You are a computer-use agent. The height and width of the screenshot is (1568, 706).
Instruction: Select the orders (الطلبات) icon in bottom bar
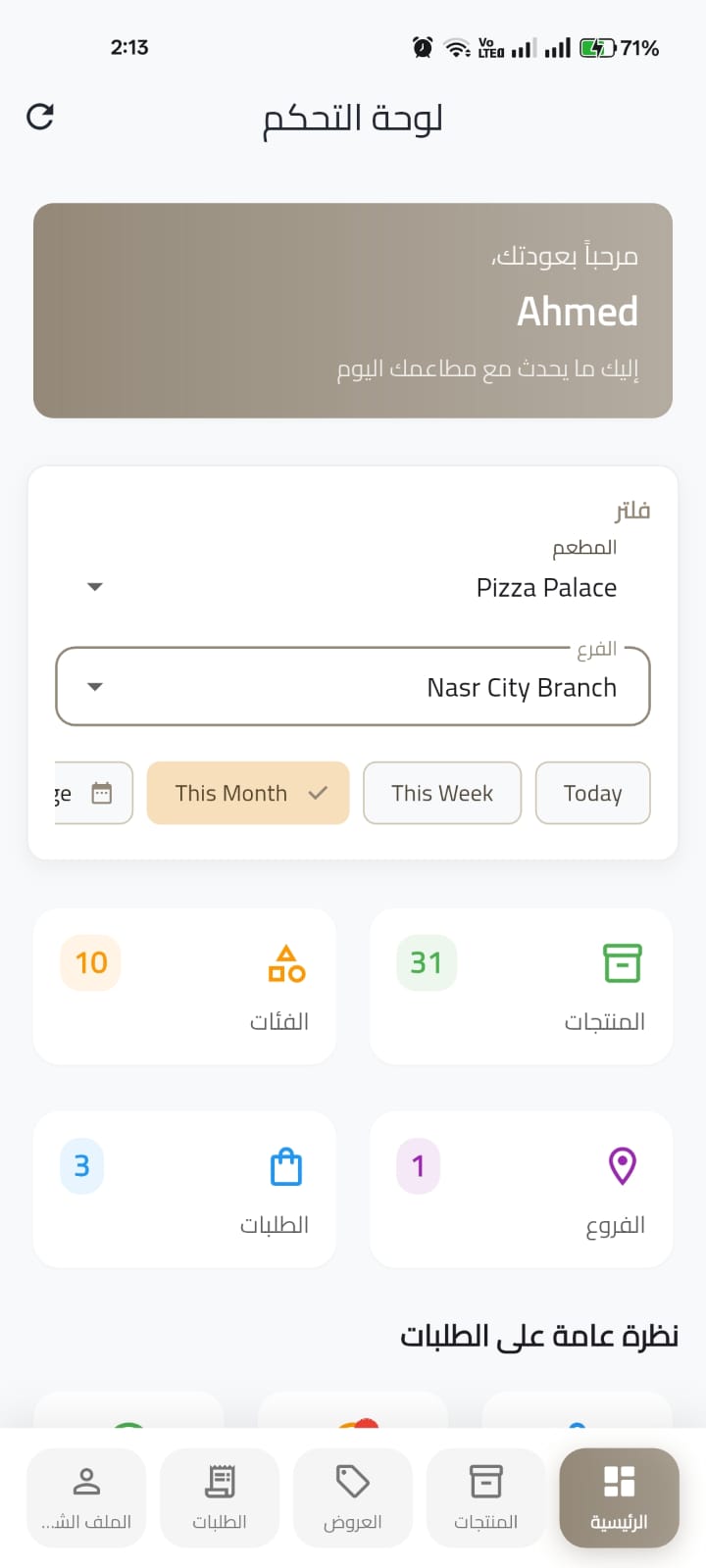click(220, 1482)
